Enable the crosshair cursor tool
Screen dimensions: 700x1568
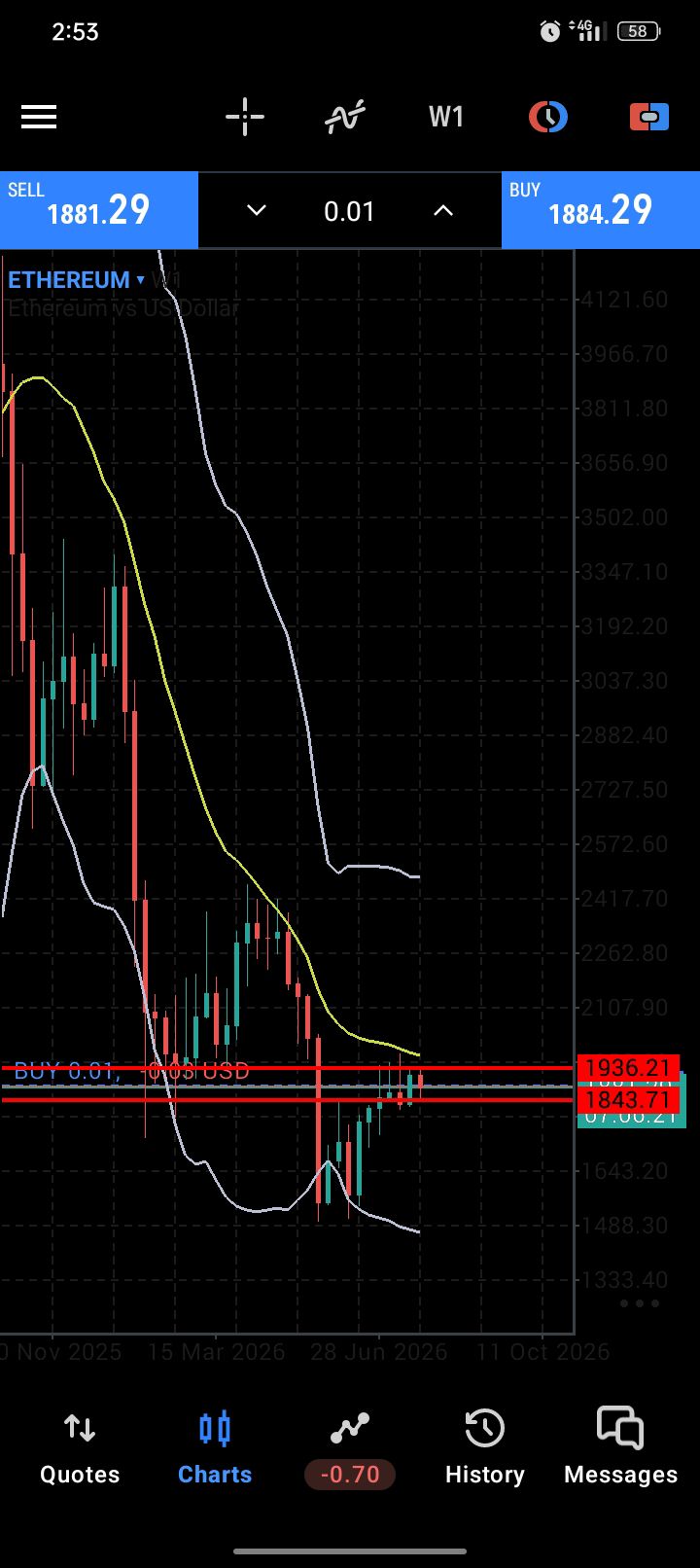pos(245,118)
